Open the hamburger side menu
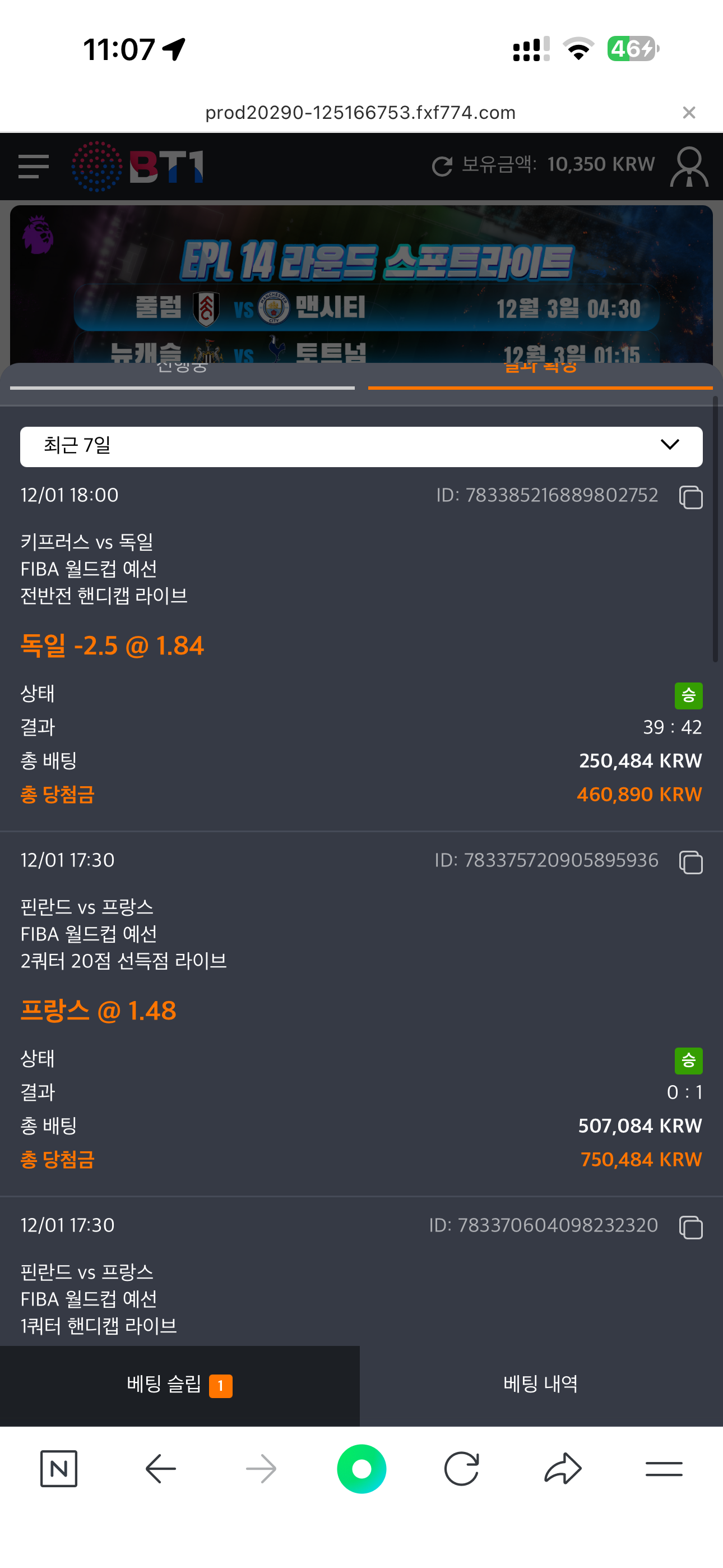The width and height of the screenshot is (723, 1568). (34, 166)
